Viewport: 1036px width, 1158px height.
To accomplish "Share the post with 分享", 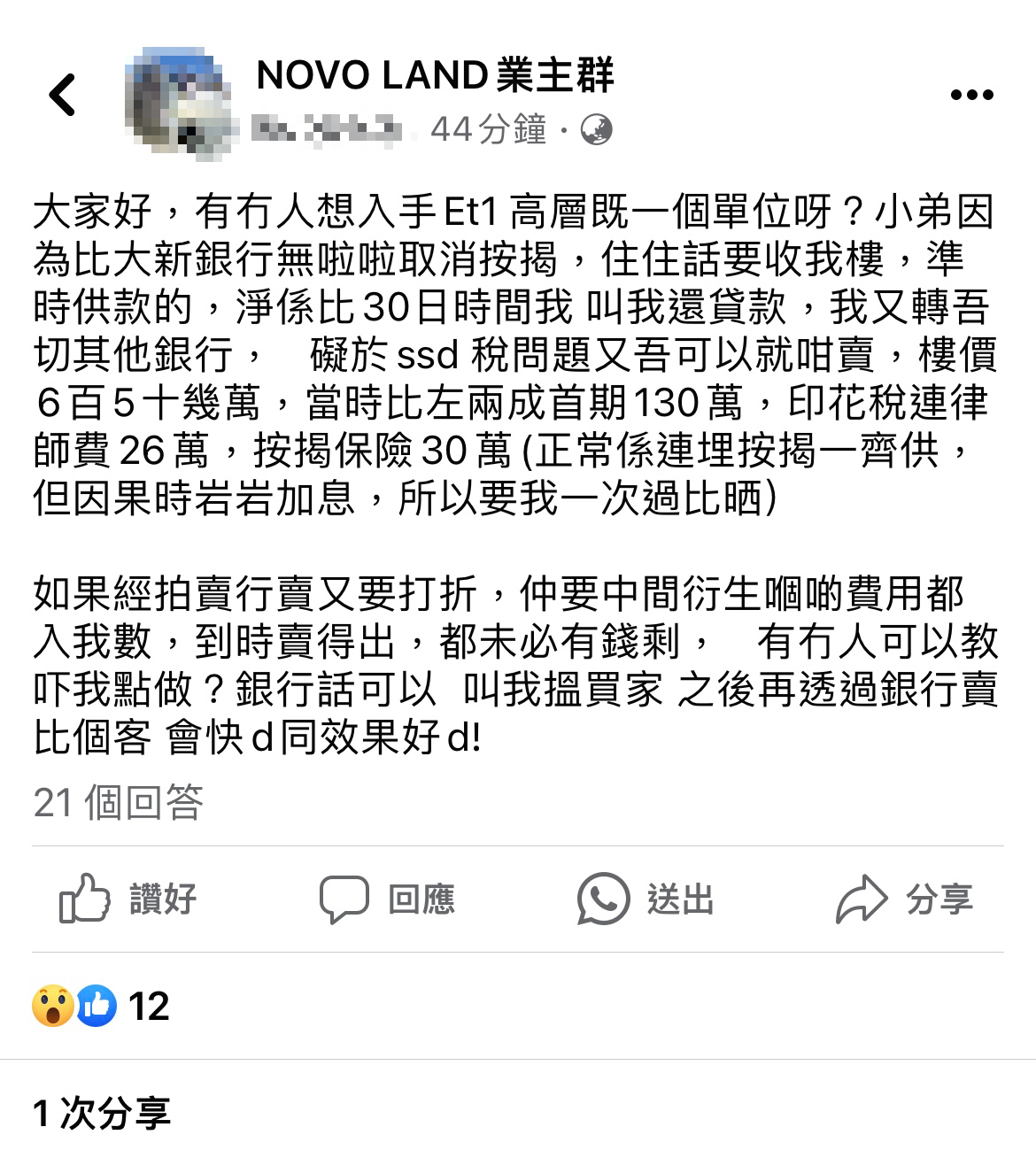I will 904,899.
